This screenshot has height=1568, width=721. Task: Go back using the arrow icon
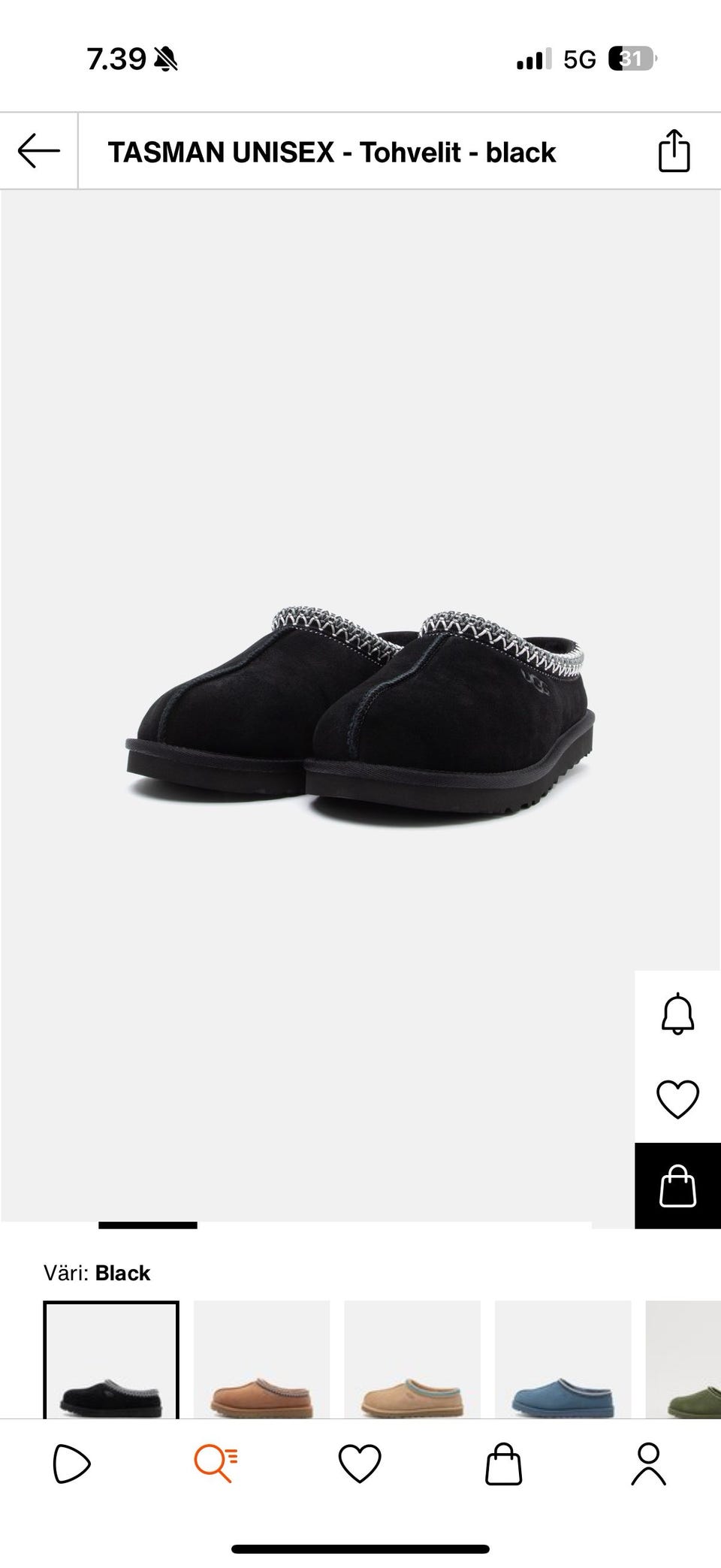click(39, 151)
